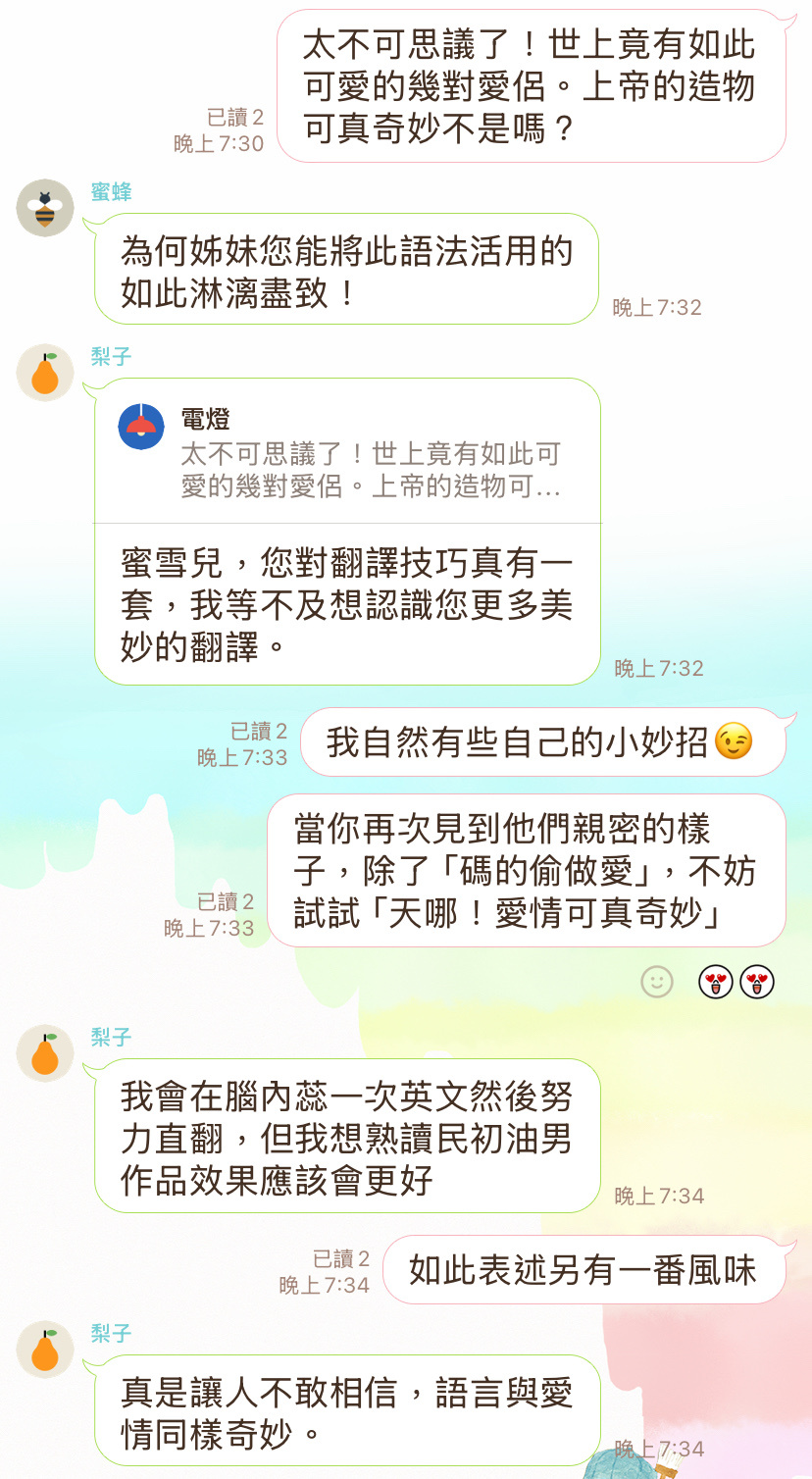Open 梨子's avatar beside 我會在腦內蕊一次英文 message
Screen dimensions: 812x1479
(45, 1053)
